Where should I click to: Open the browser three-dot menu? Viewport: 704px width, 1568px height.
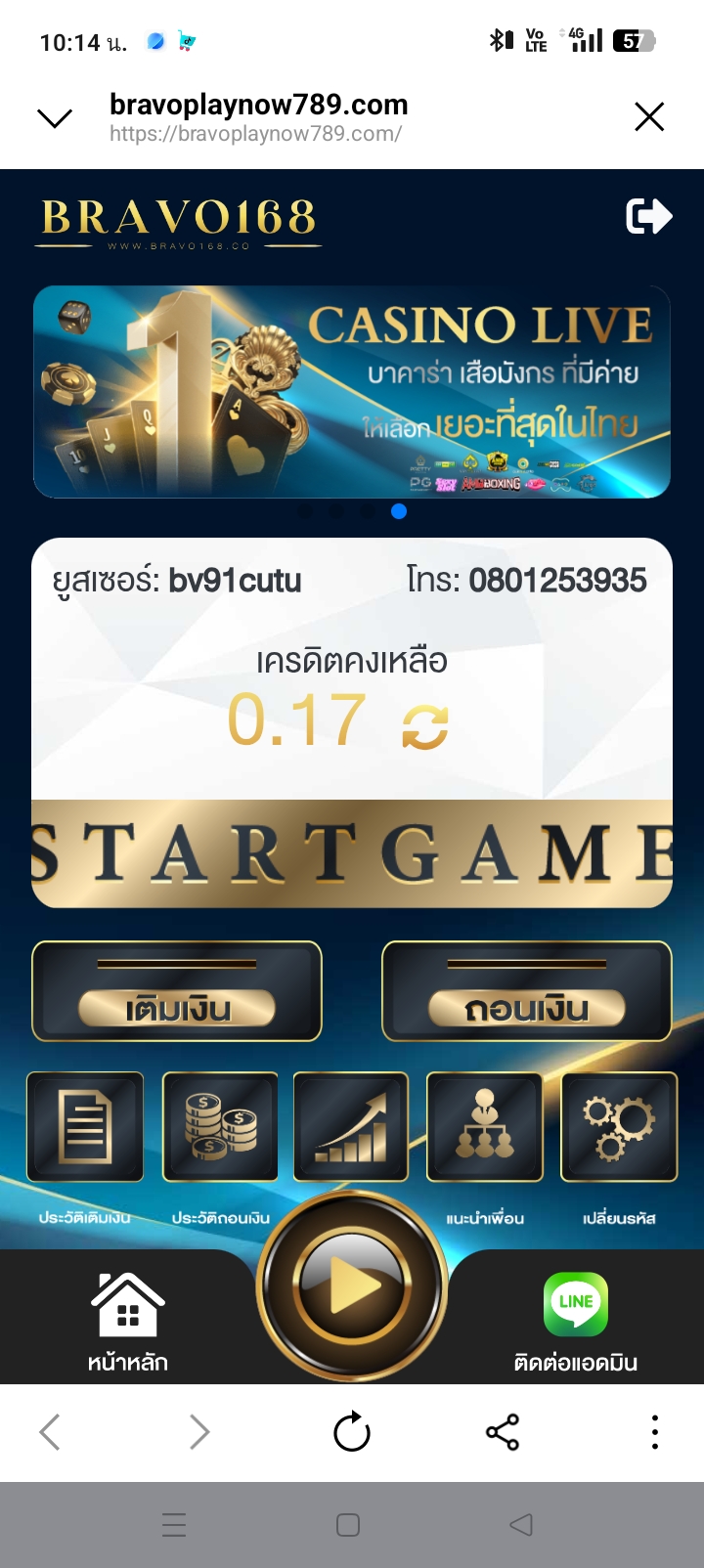coord(654,1433)
